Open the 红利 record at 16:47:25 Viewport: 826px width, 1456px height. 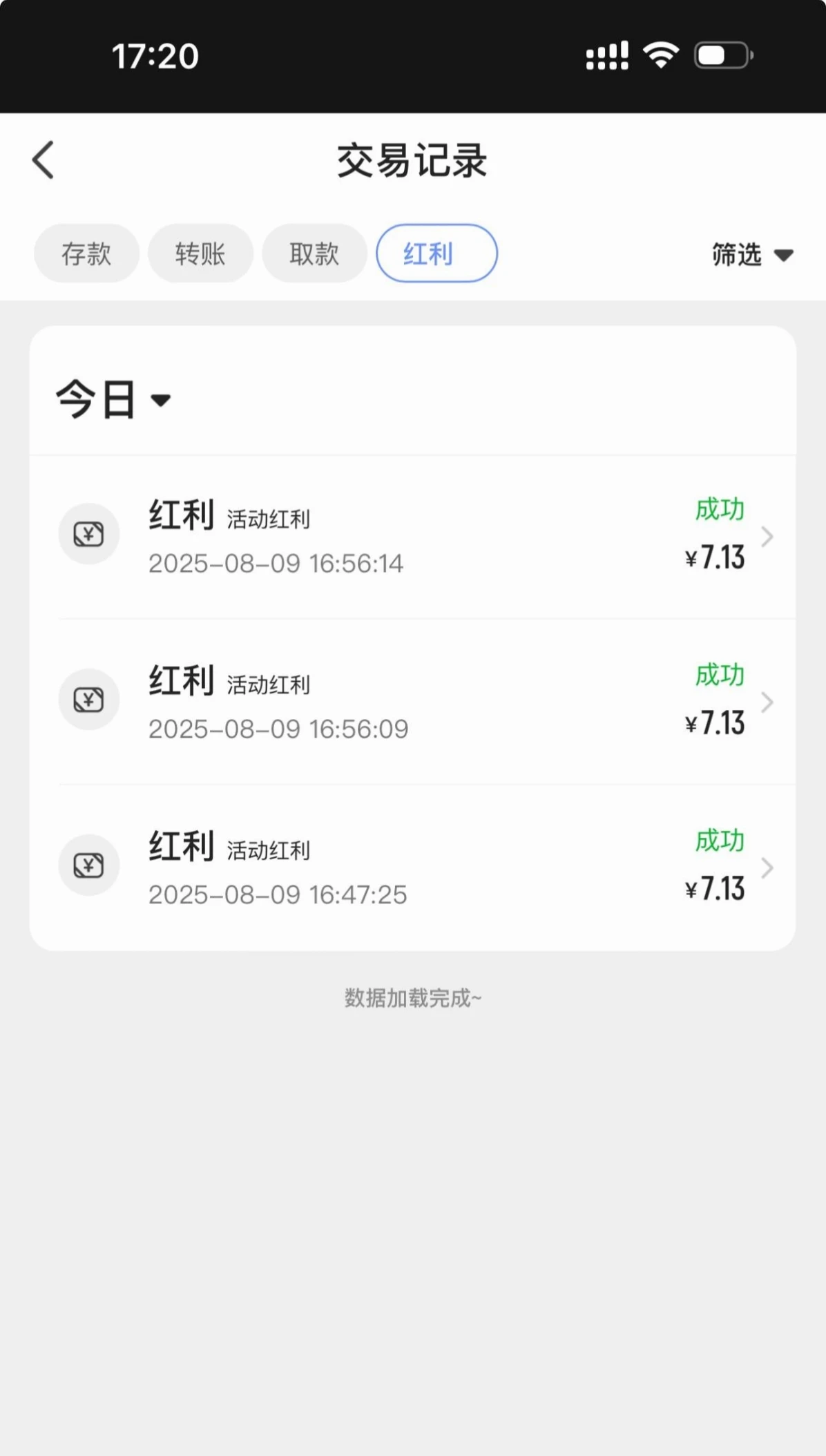413,868
